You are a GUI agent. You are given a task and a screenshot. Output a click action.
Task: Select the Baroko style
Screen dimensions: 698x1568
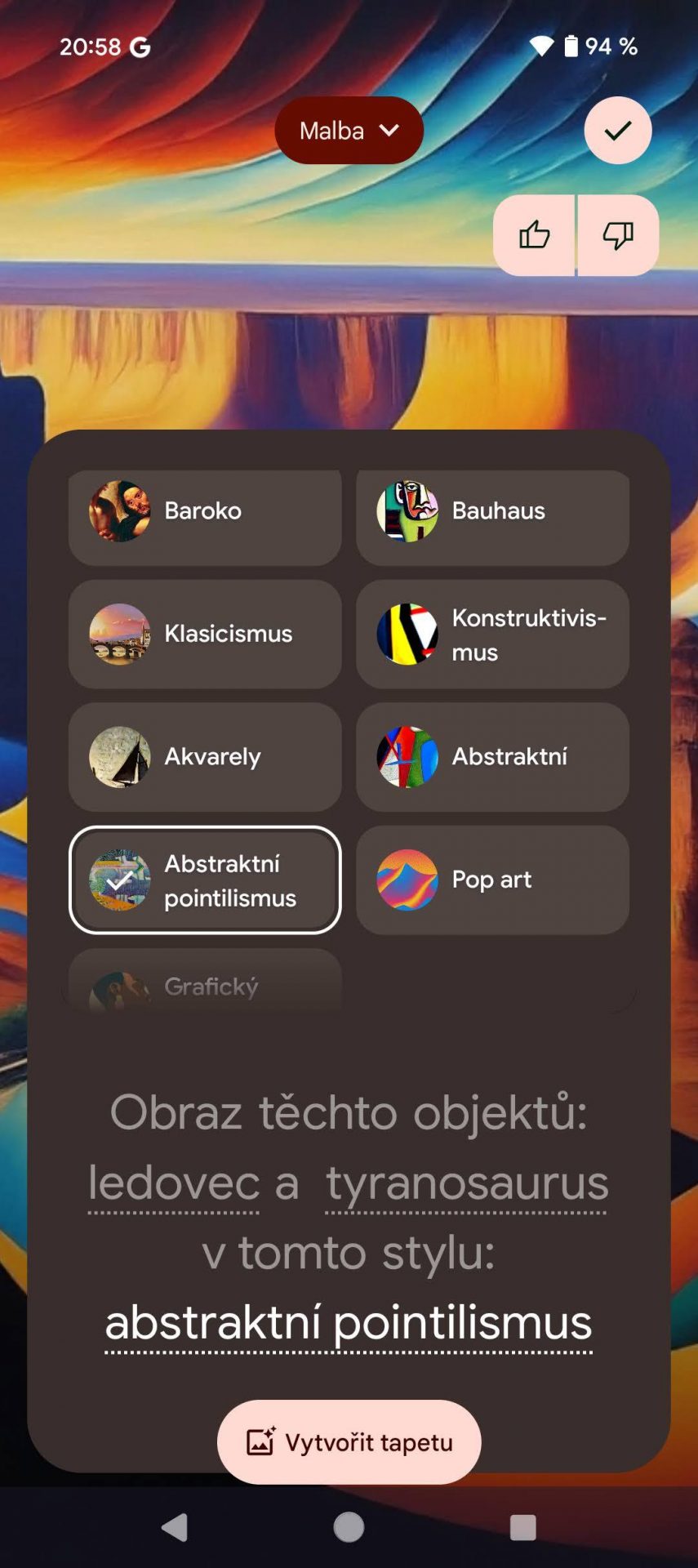point(205,511)
